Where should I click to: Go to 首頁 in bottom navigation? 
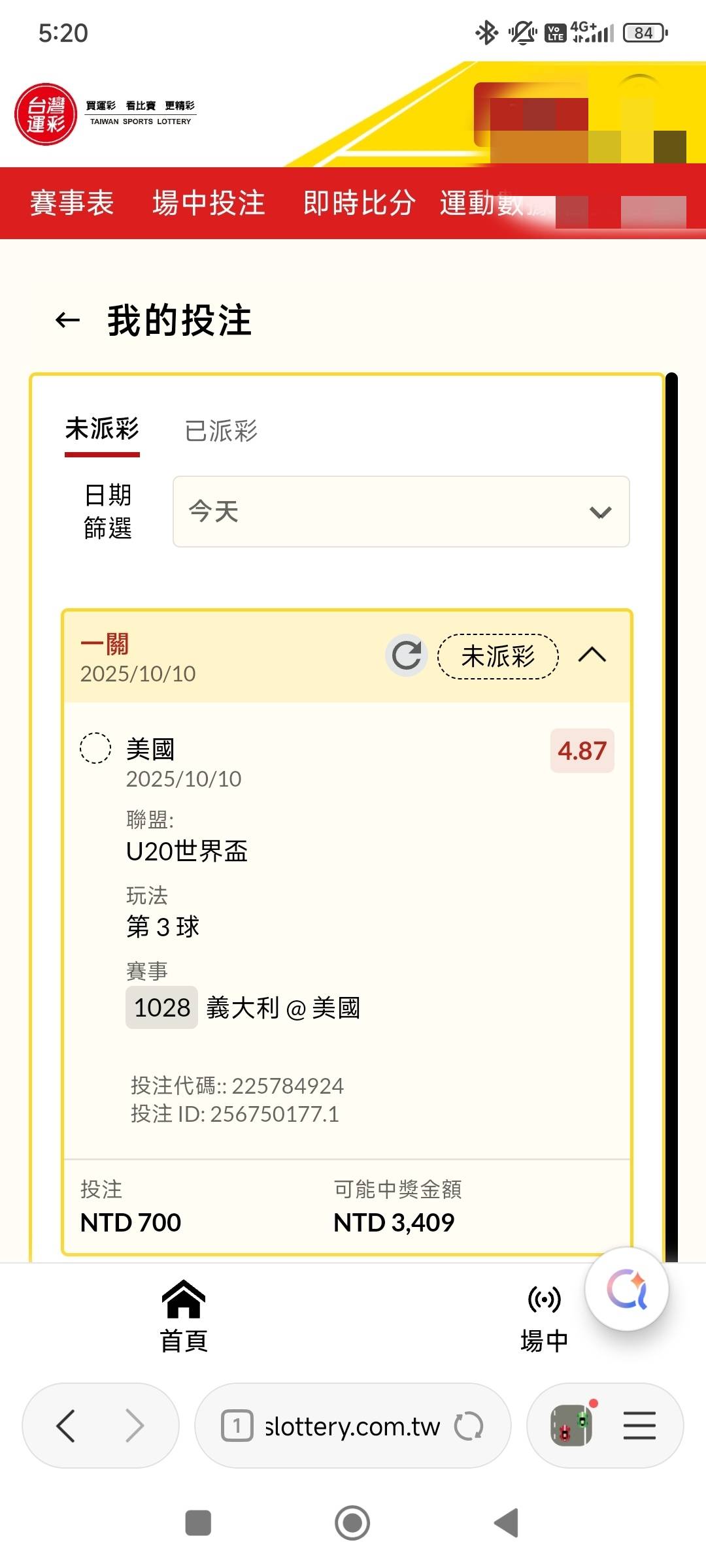184,1316
